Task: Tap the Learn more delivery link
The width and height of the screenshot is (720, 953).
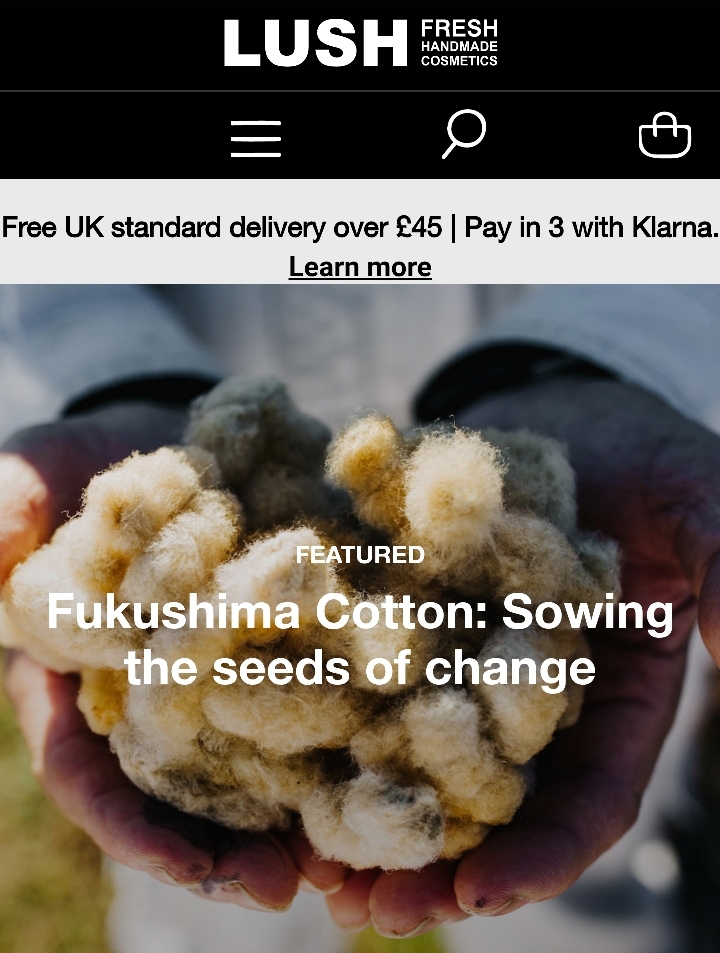Action: (360, 267)
